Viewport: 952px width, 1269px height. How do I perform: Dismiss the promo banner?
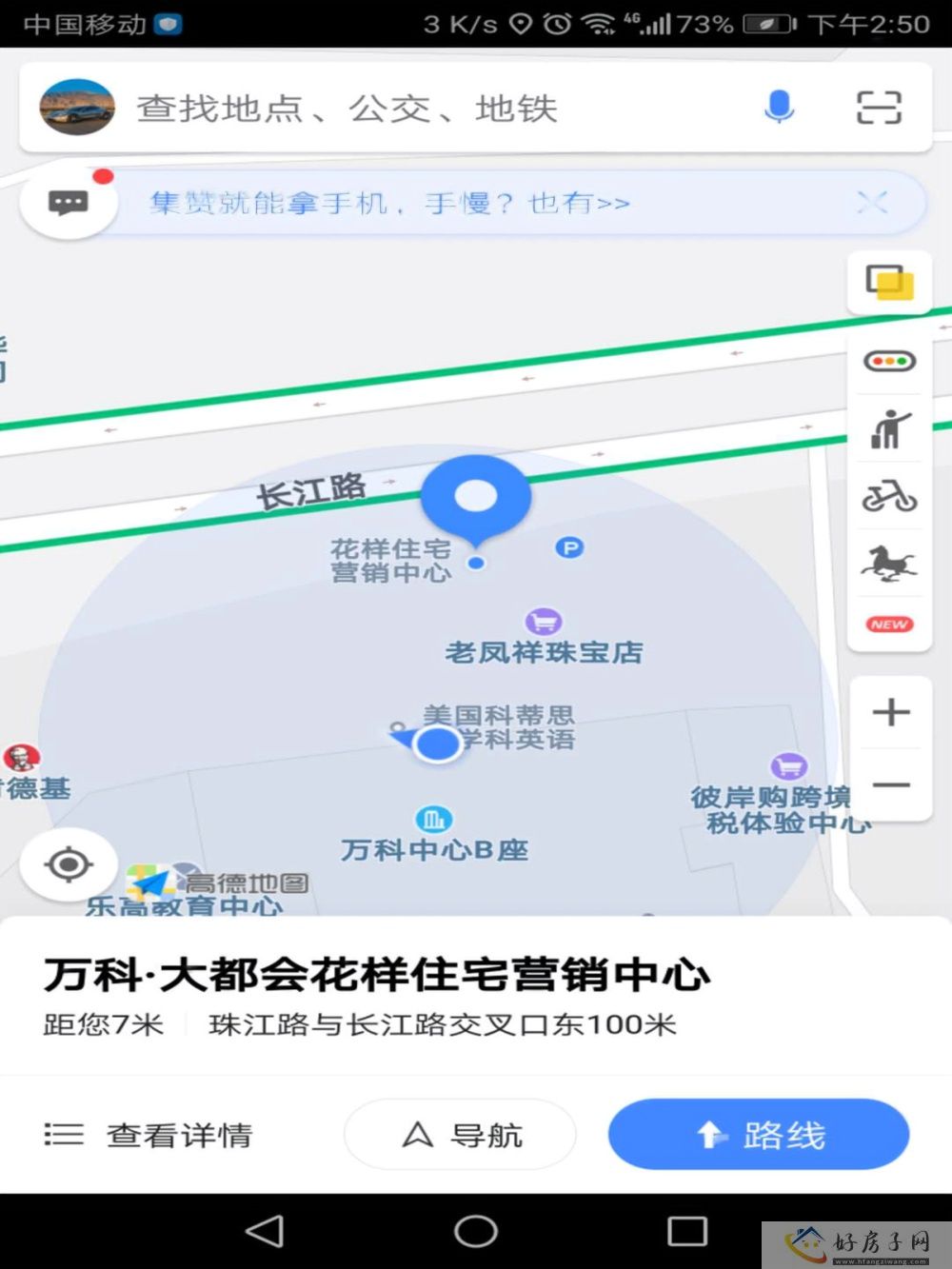(x=872, y=202)
